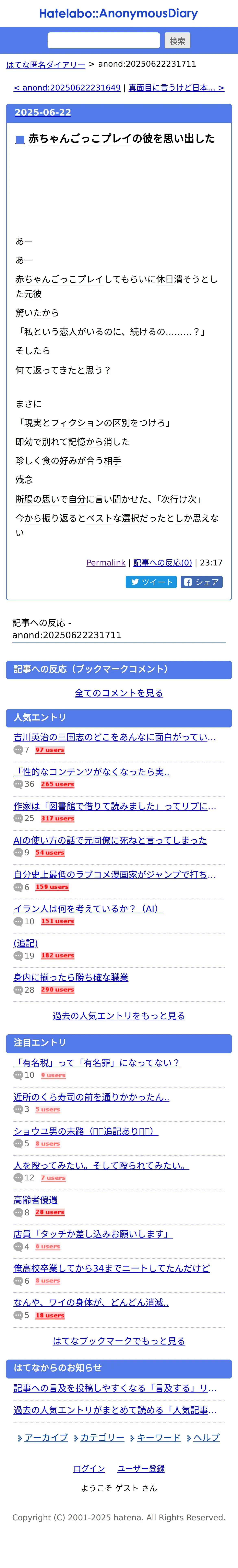Open 身内に揃ったら勝ち確な職業 entry
The width and height of the screenshot is (238, 1568).
pyautogui.click(x=71, y=977)
